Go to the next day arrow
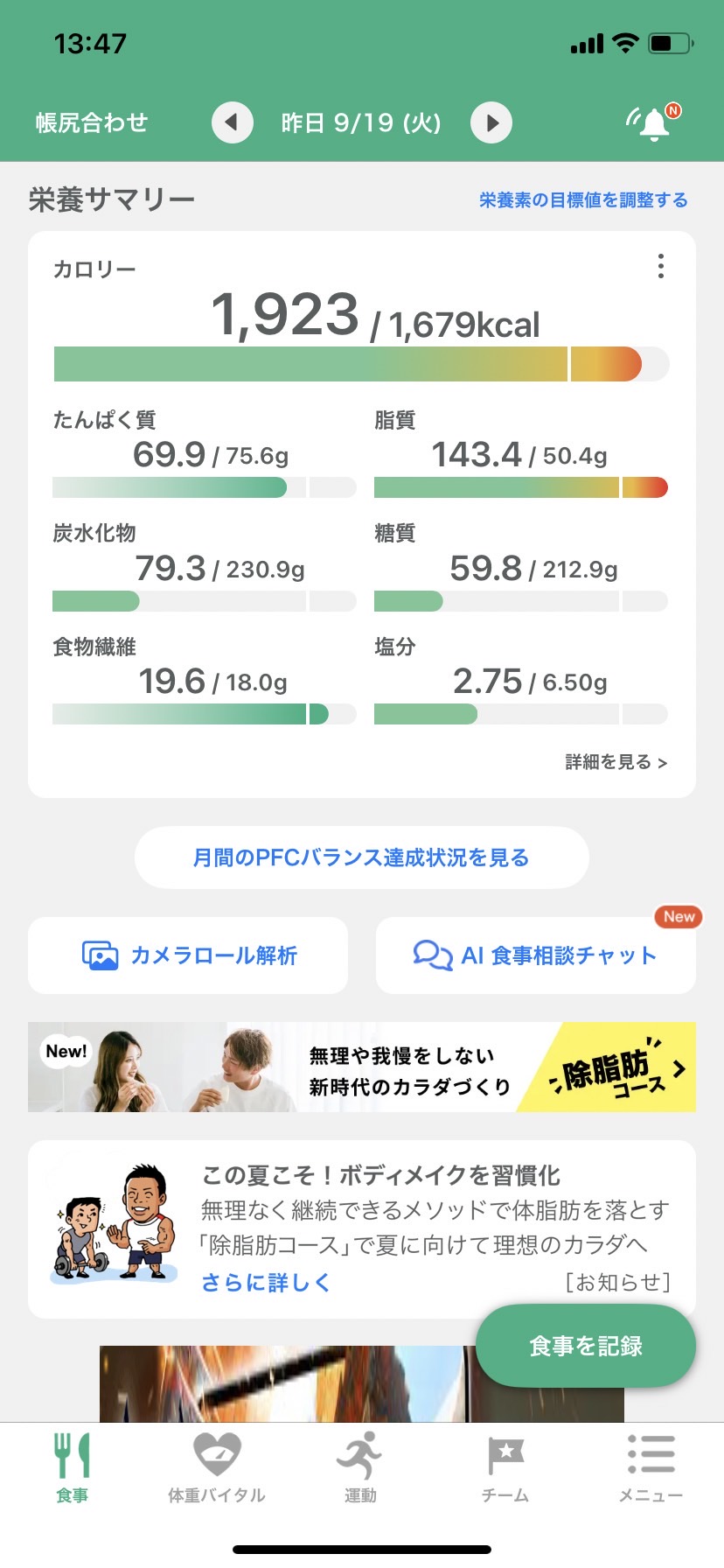Image resolution: width=724 pixels, height=1568 pixels. coord(491,122)
